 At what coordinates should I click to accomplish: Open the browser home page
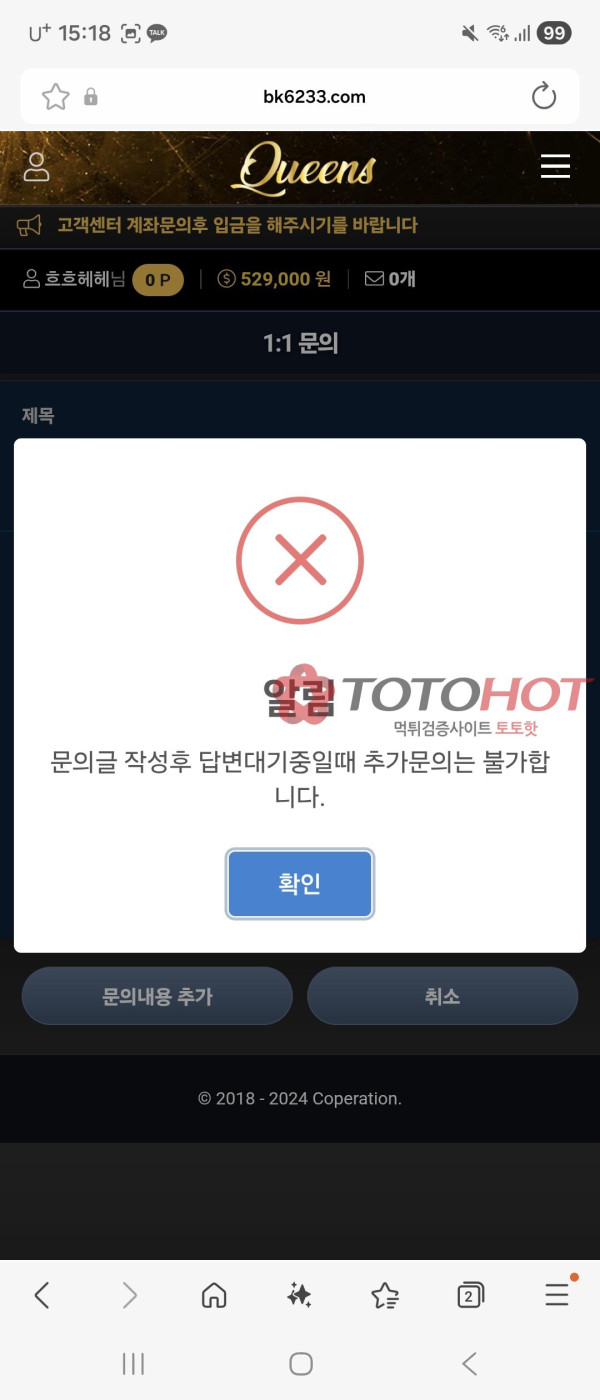[x=214, y=1296]
